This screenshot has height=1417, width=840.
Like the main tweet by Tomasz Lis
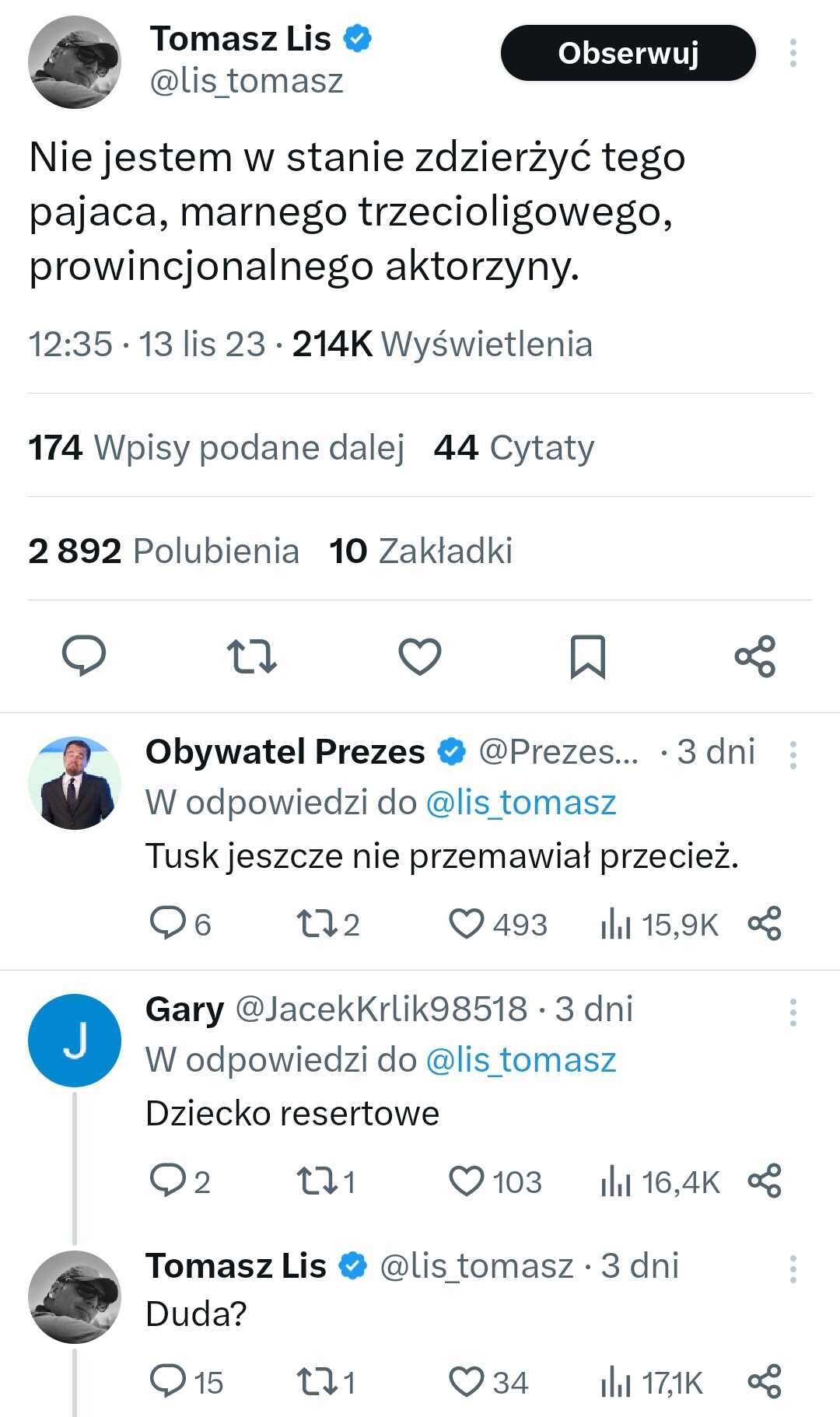coord(420,656)
